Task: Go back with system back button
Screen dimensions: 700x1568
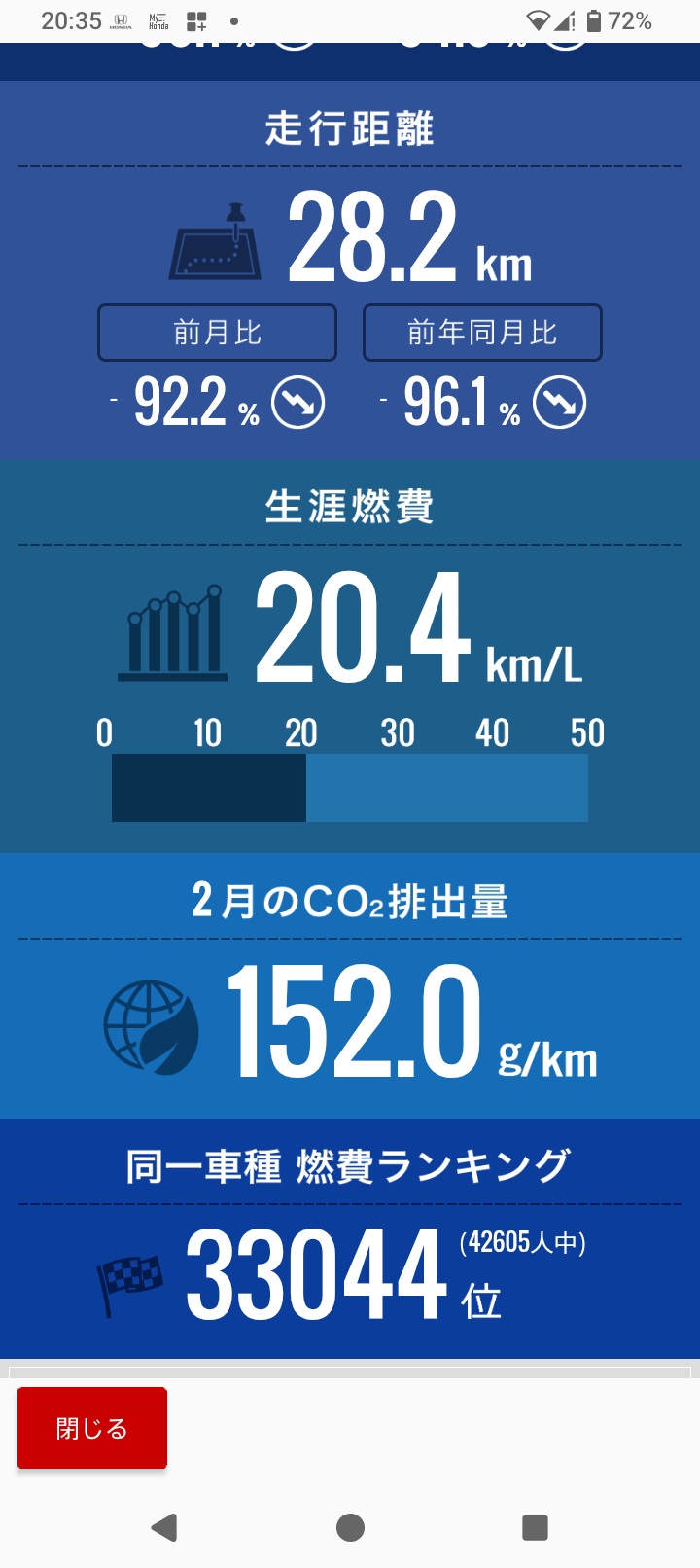Action: pos(164,1527)
